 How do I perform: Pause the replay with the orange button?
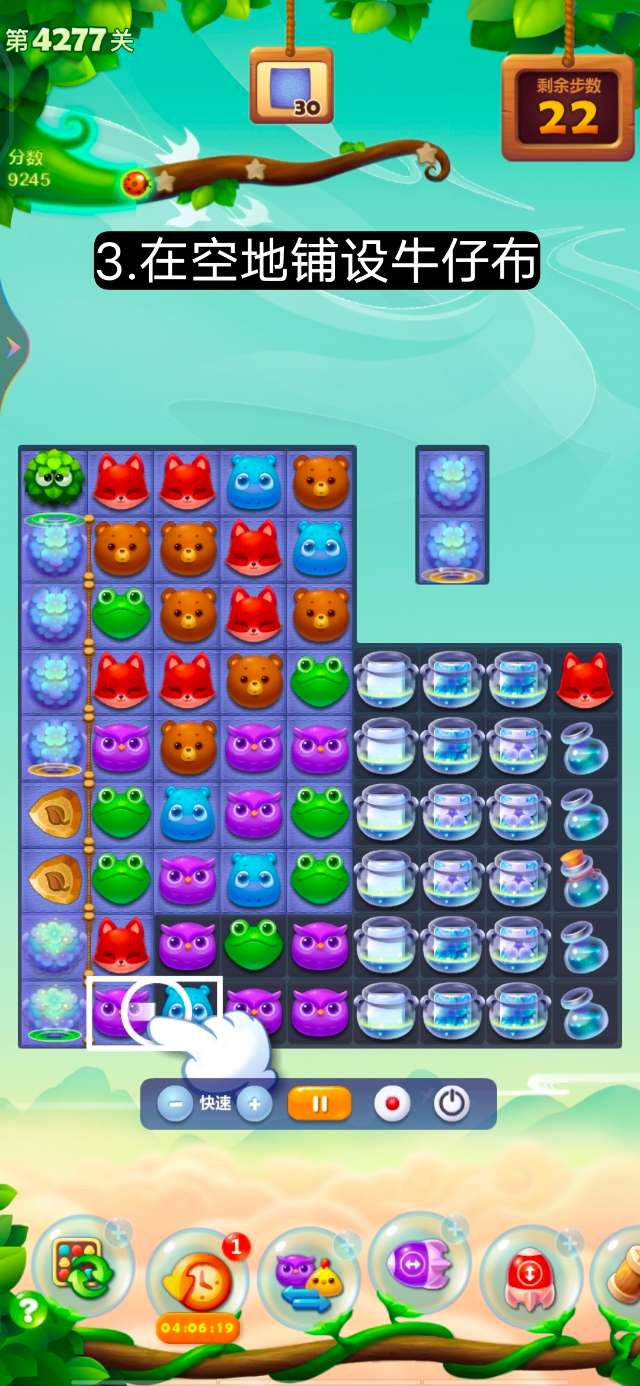tap(320, 1104)
